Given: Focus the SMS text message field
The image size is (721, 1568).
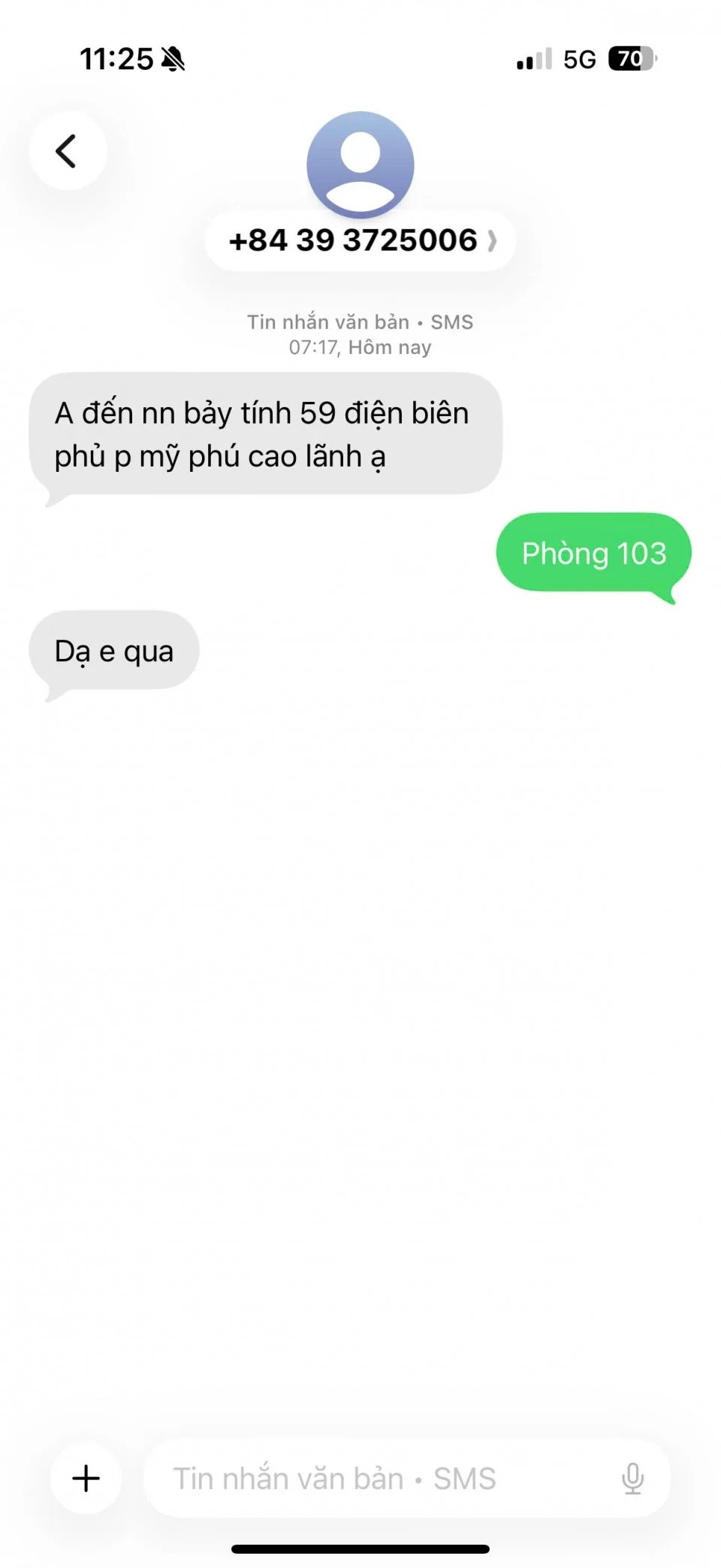Looking at the screenshot, I should click(376, 1478).
